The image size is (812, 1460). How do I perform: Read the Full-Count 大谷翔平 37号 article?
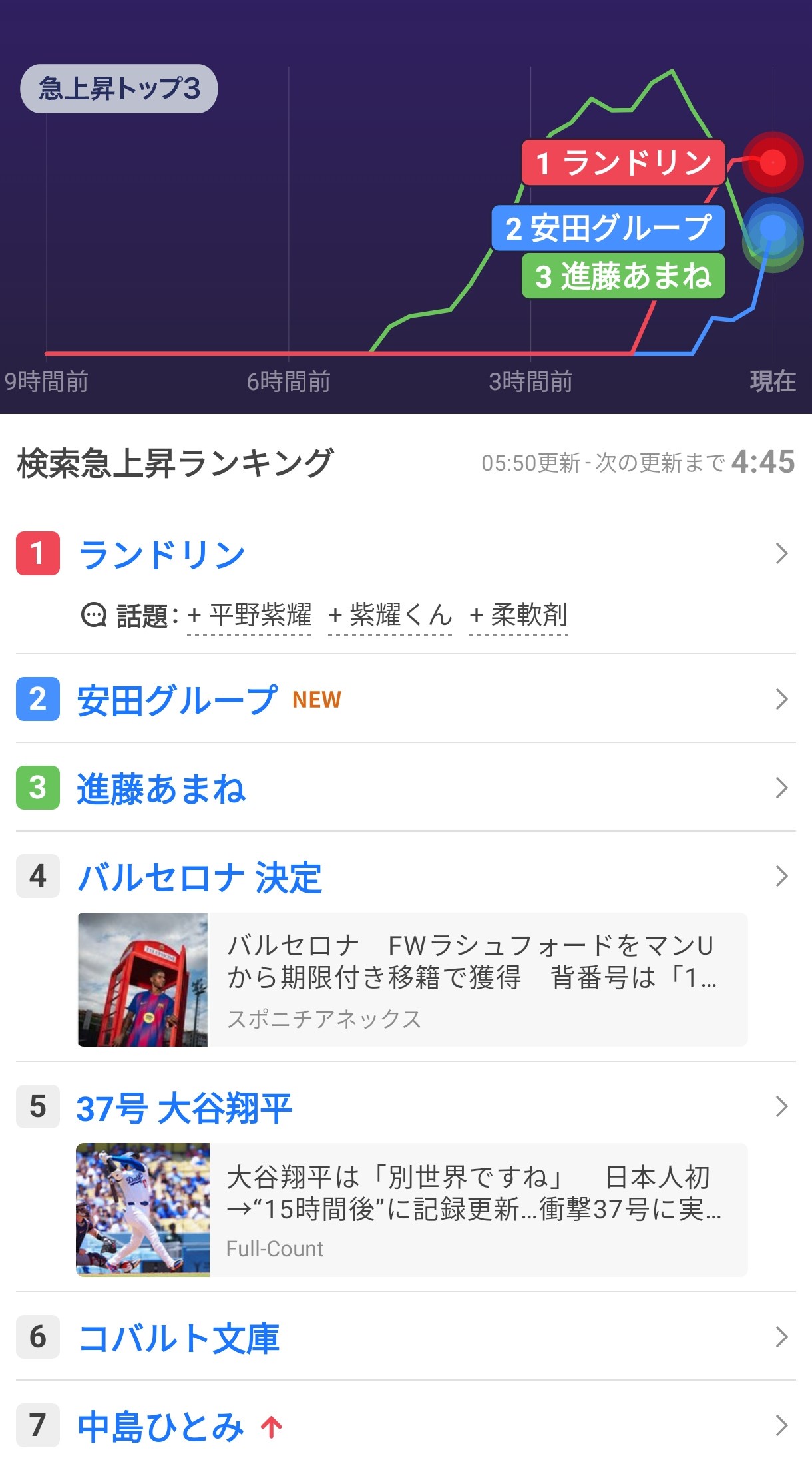(412, 1210)
